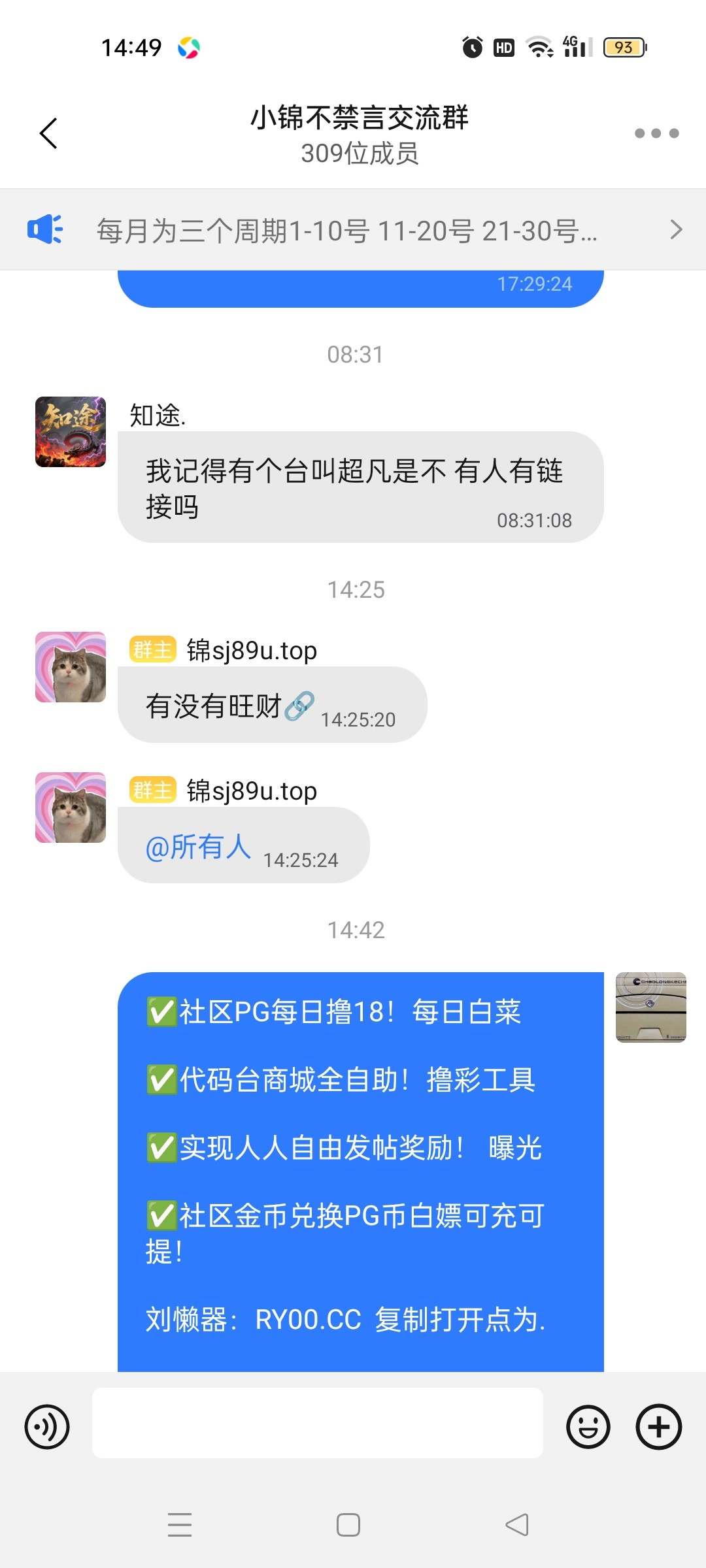Open the three-dot group options menu
Viewport: 706px width, 1568px height.
click(656, 134)
